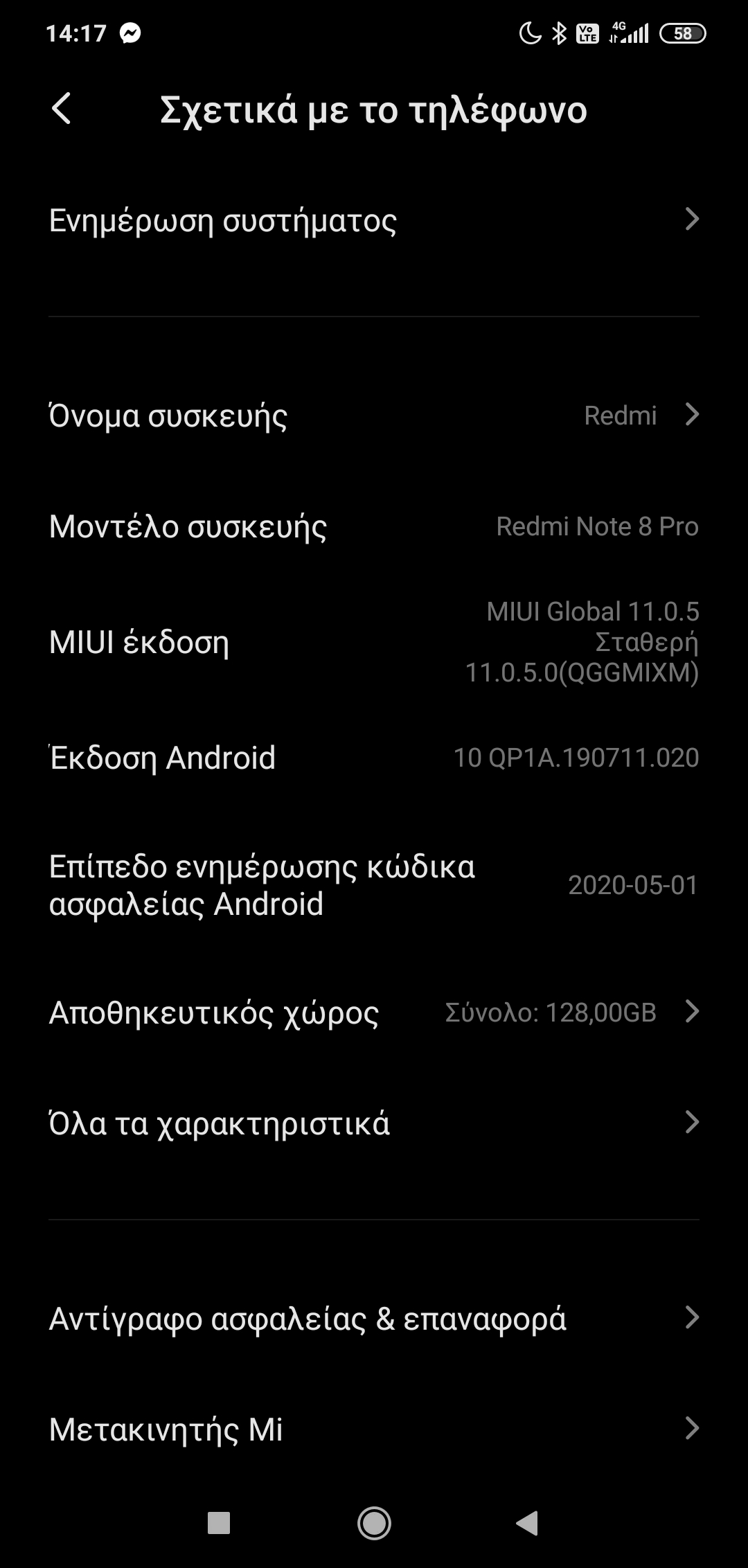Open recent apps from navigation bar
Screen dimensions: 748x1568
point(219,1523)
